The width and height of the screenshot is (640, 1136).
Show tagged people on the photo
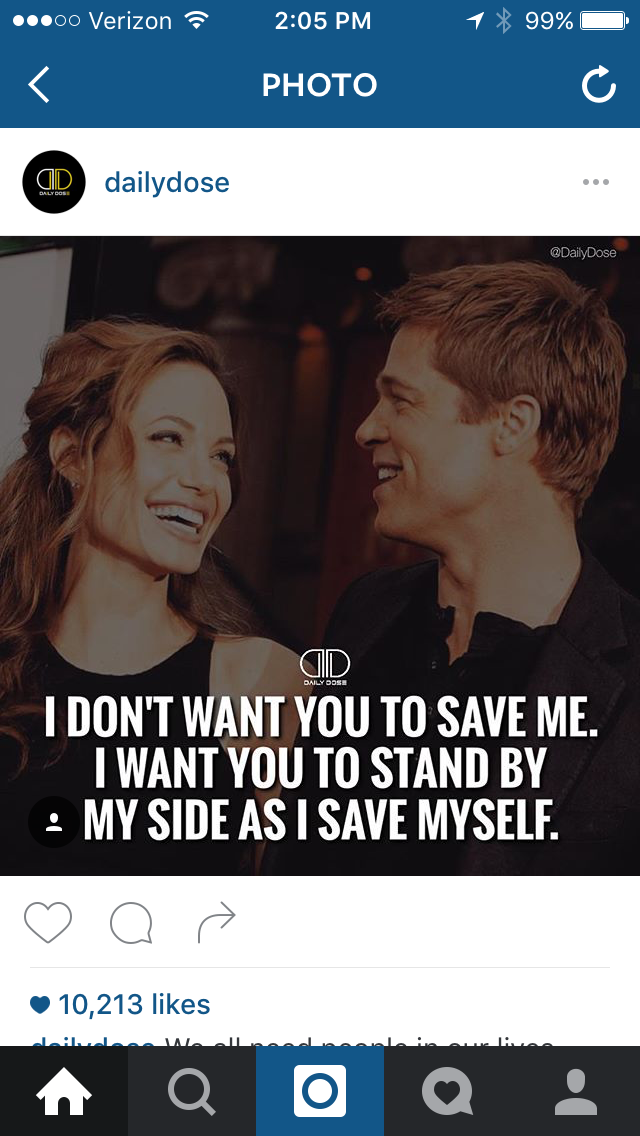click(x=54, y=822)
